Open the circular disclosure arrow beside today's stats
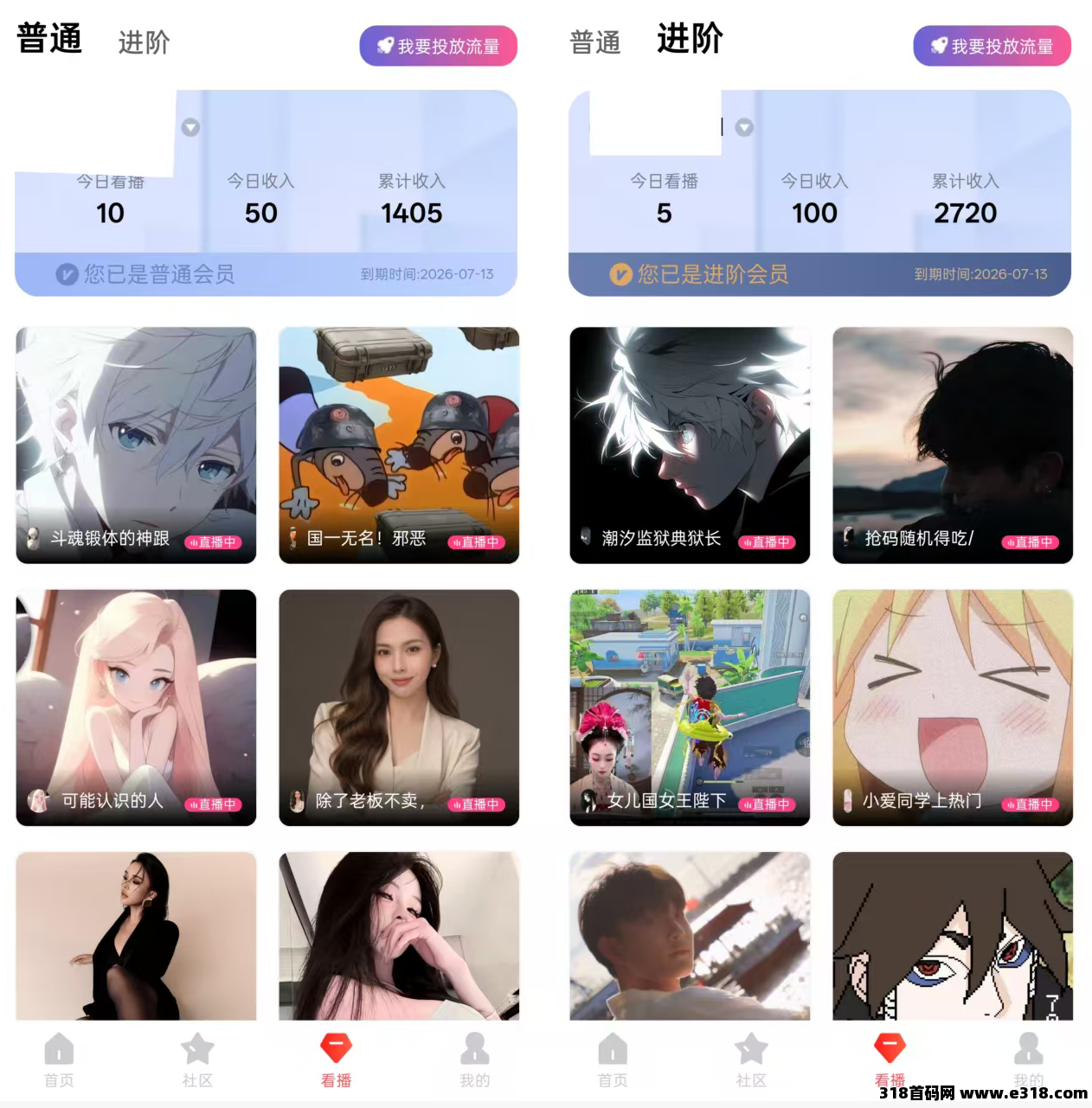This screenshot has height=1108, width=1092. point(189,127)
